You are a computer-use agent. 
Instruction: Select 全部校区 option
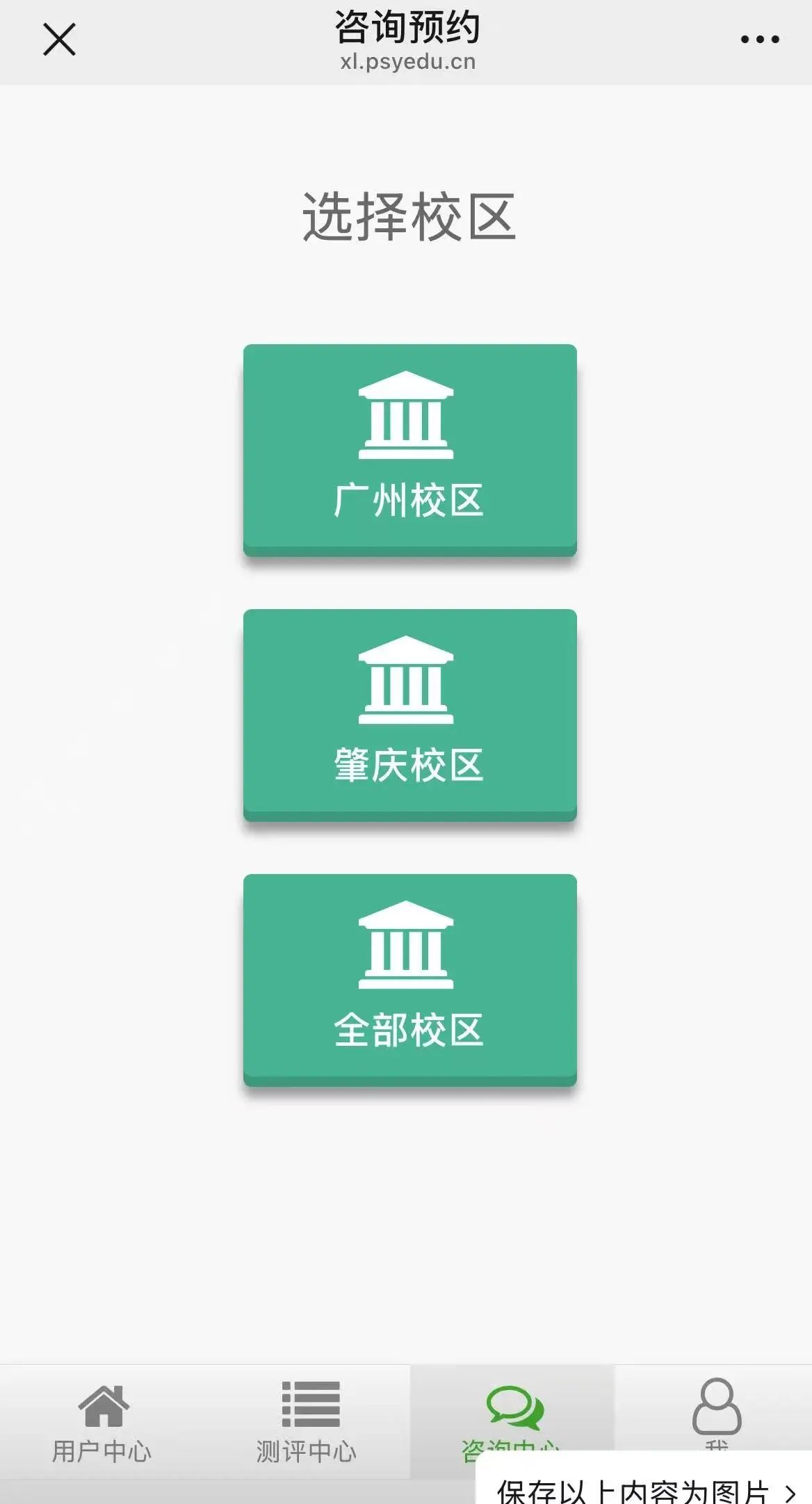click(409, 980)
